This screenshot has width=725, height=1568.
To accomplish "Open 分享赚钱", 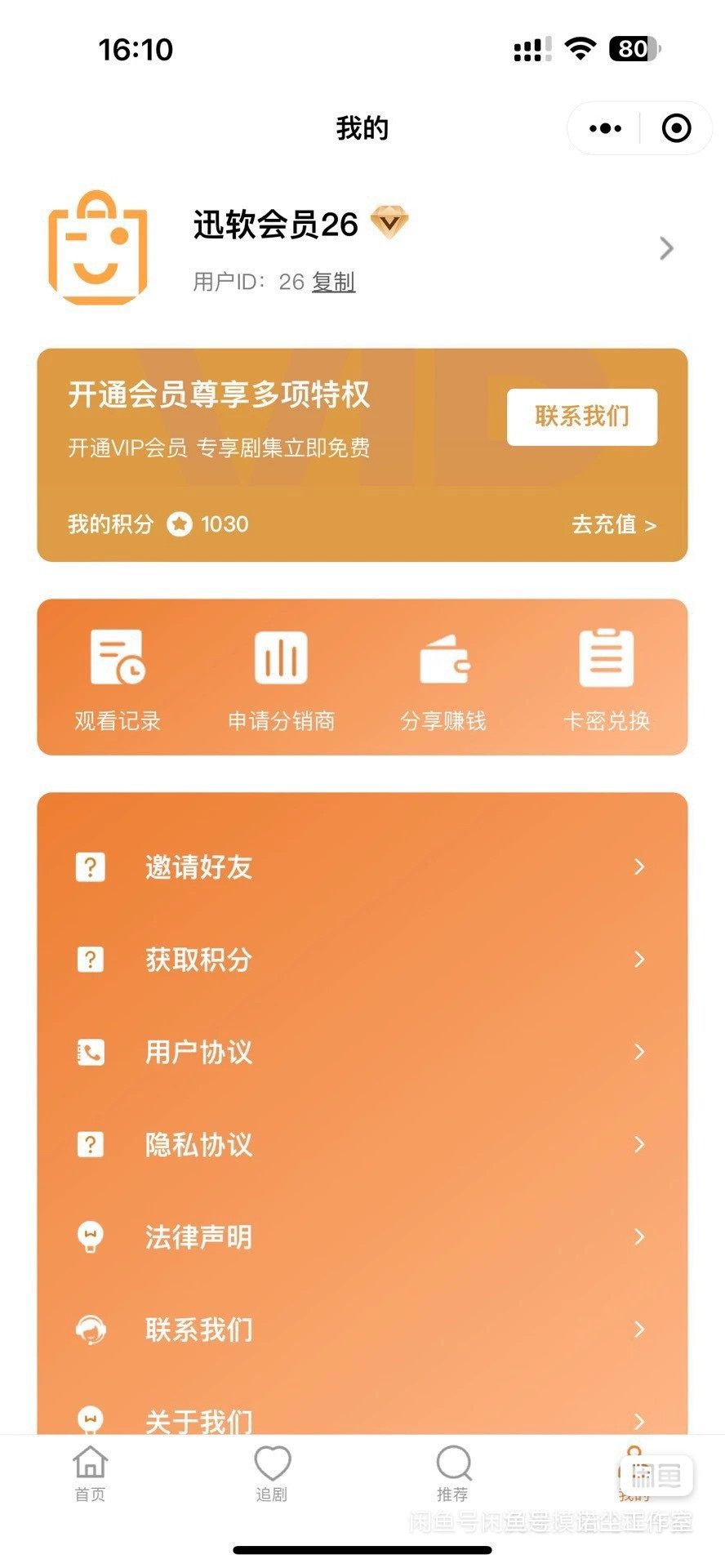I will click(443, 679).
